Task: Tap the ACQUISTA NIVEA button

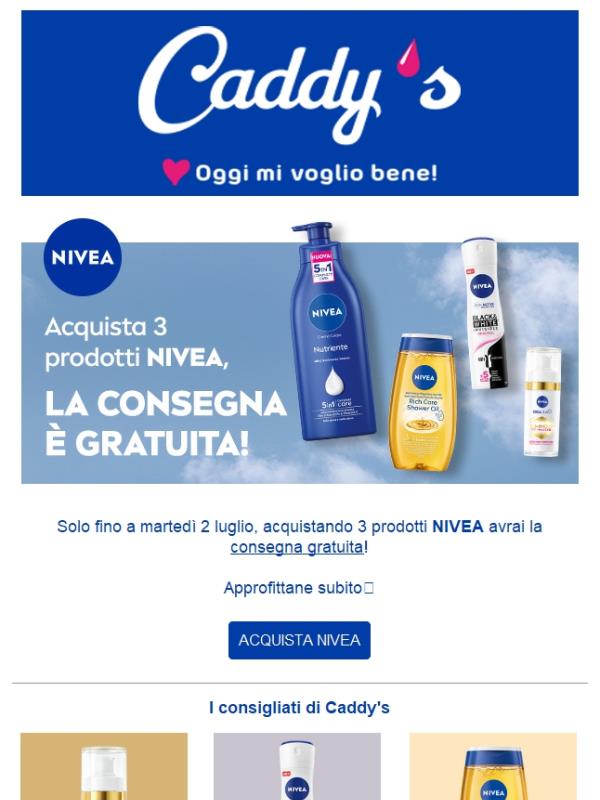Action: click(299, 640)
